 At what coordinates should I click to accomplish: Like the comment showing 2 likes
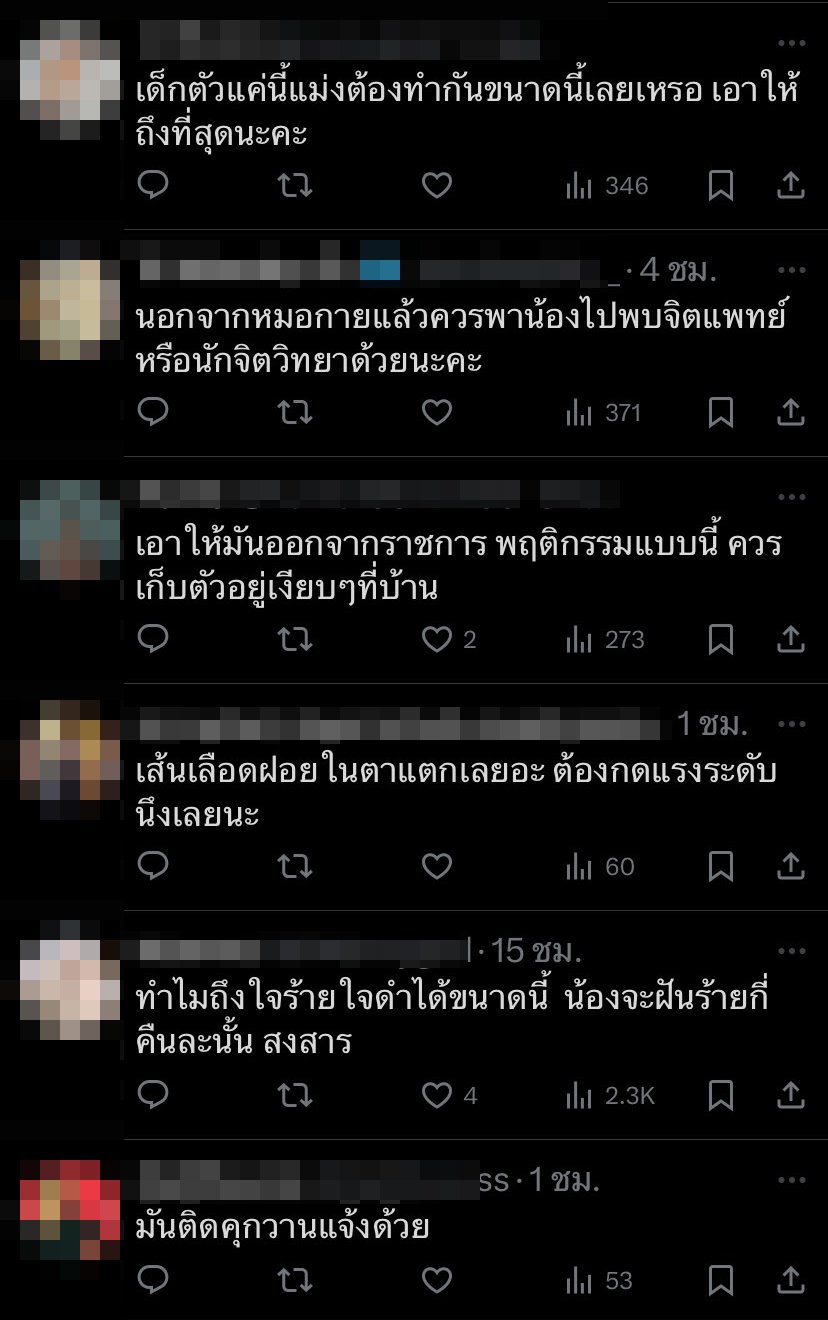[436, 639]
